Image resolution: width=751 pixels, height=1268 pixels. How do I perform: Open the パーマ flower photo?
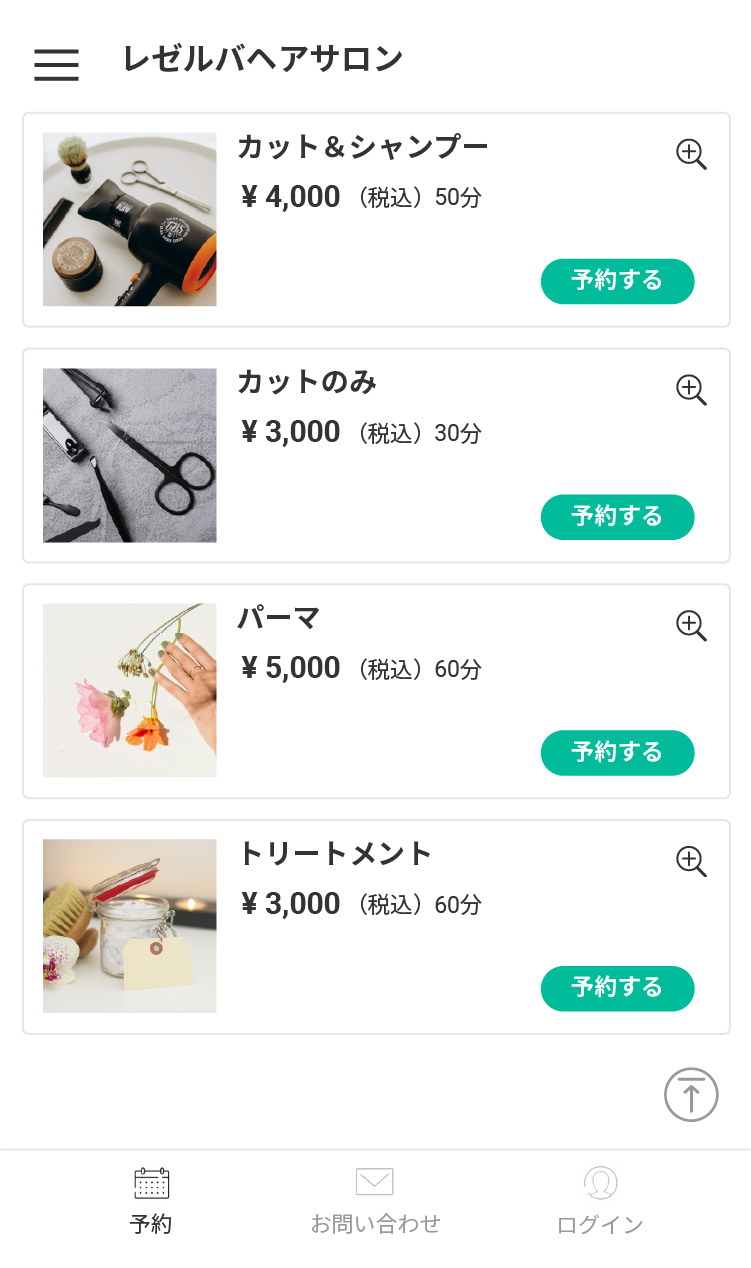tap(130, 690)
